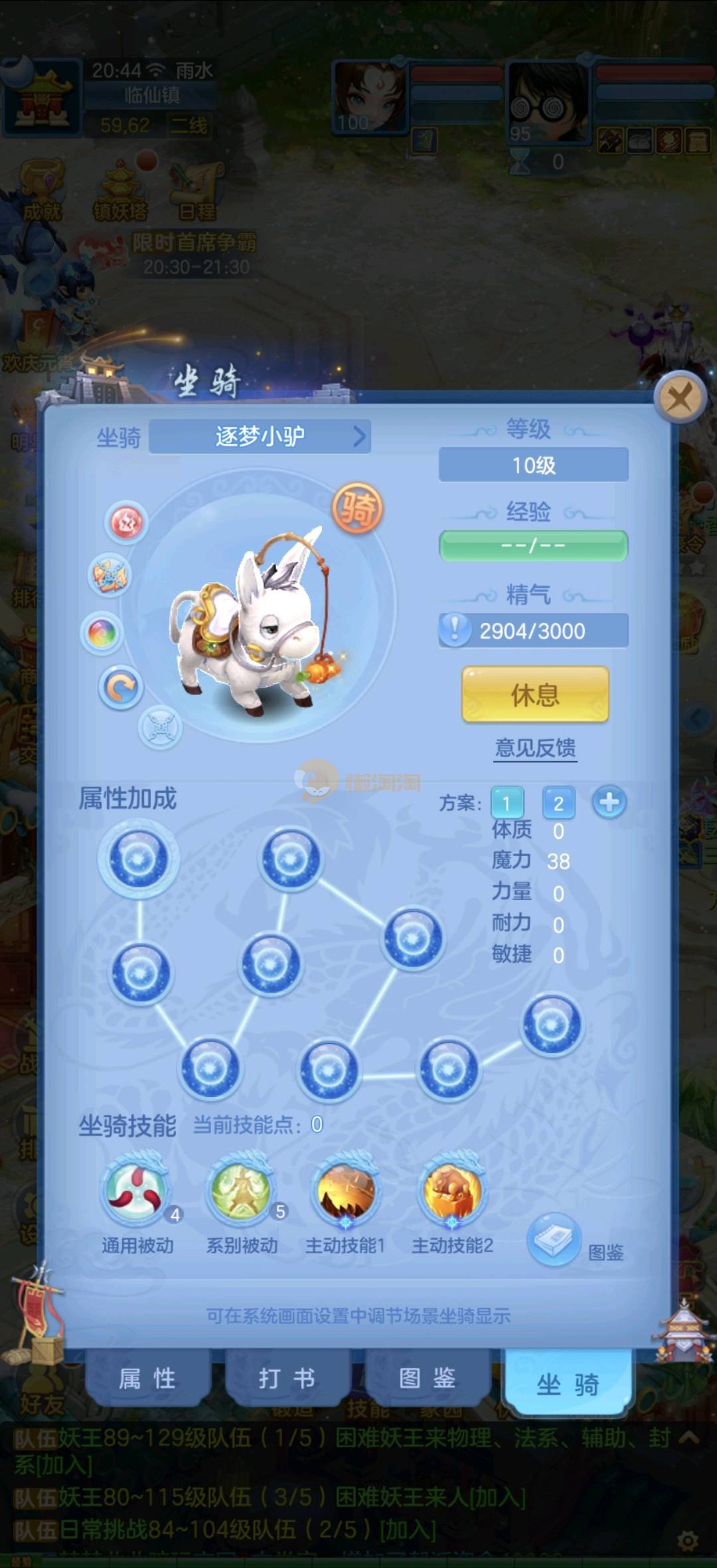Switch to attribute plan 方案 2
The width and height of the screenshot is (717, 1568).
click(x=558, y=803)
